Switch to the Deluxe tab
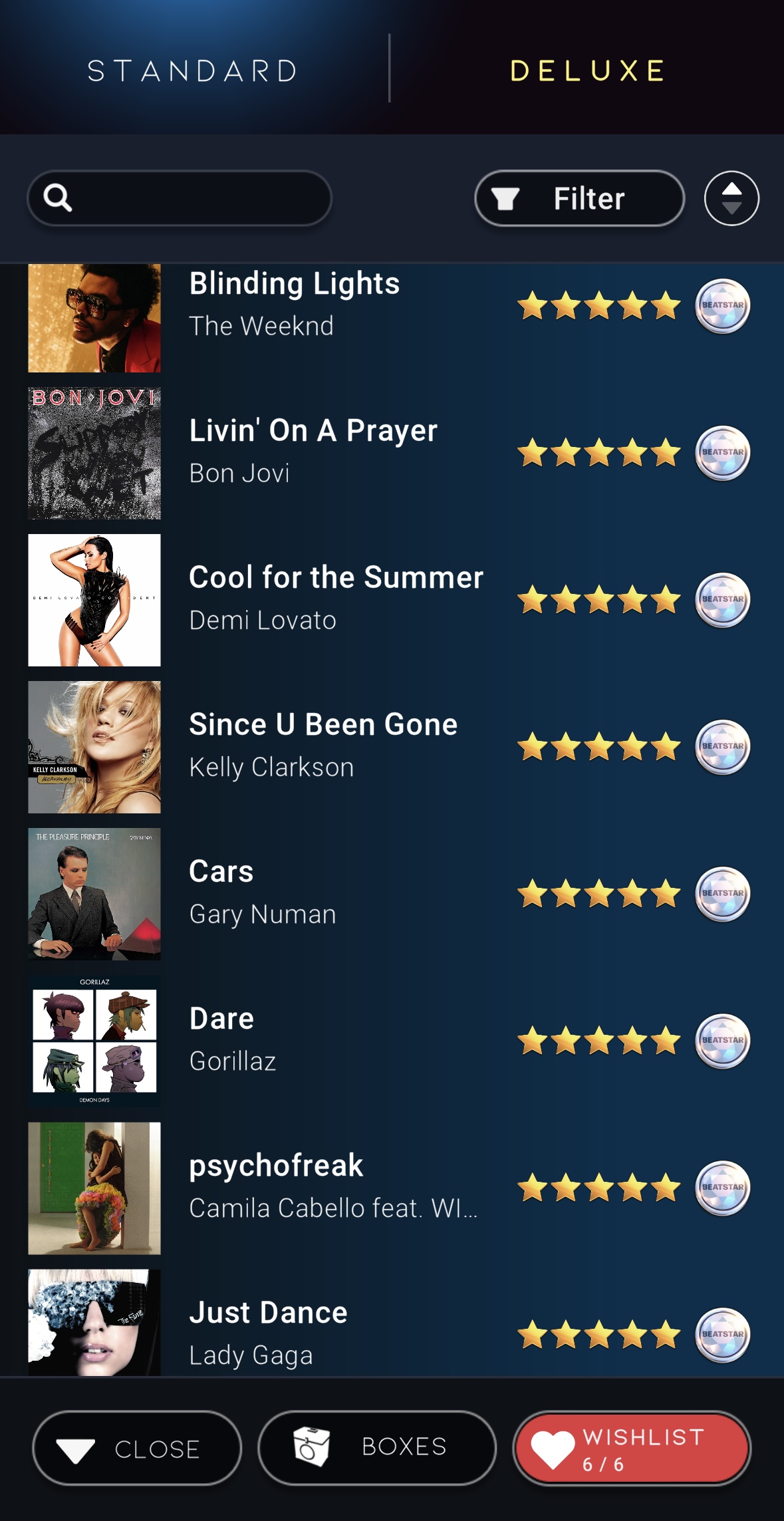784x1521 pixels. (x=588, y=70)
